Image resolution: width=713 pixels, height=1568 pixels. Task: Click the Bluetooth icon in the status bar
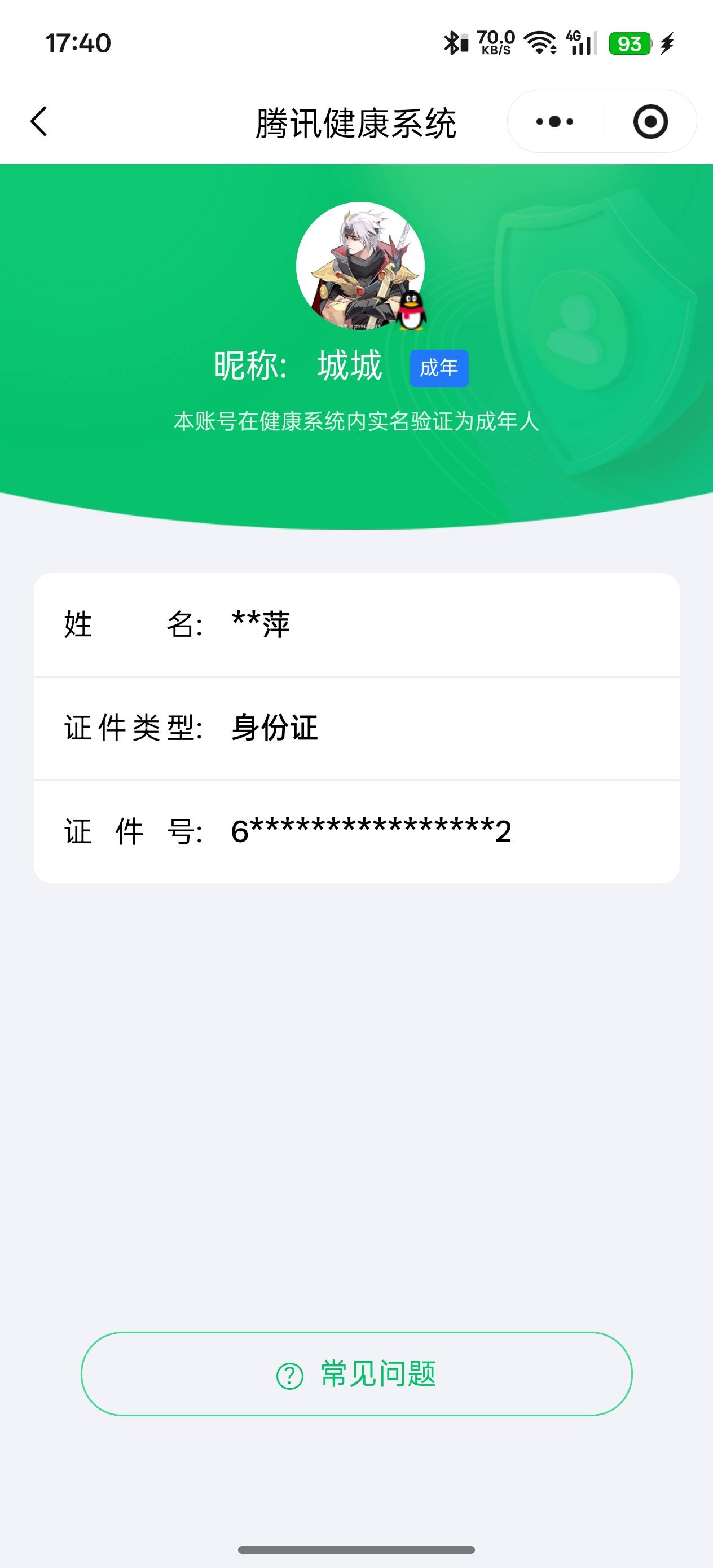[453, 43]
